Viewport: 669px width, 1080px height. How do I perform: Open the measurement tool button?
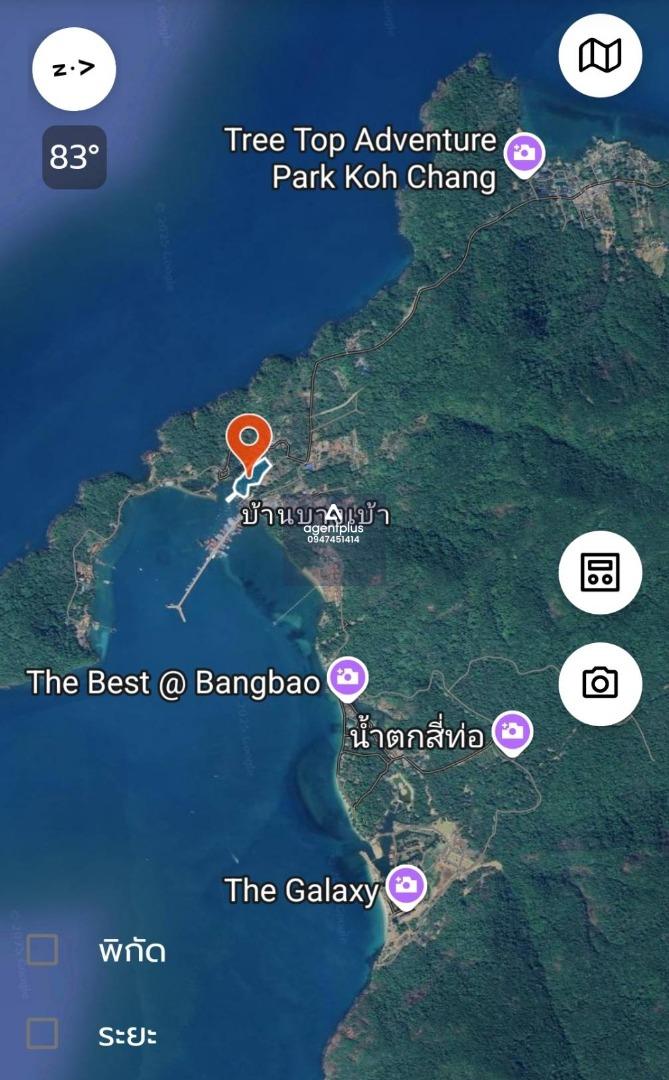pyautogui.click(x=599, y=572)
